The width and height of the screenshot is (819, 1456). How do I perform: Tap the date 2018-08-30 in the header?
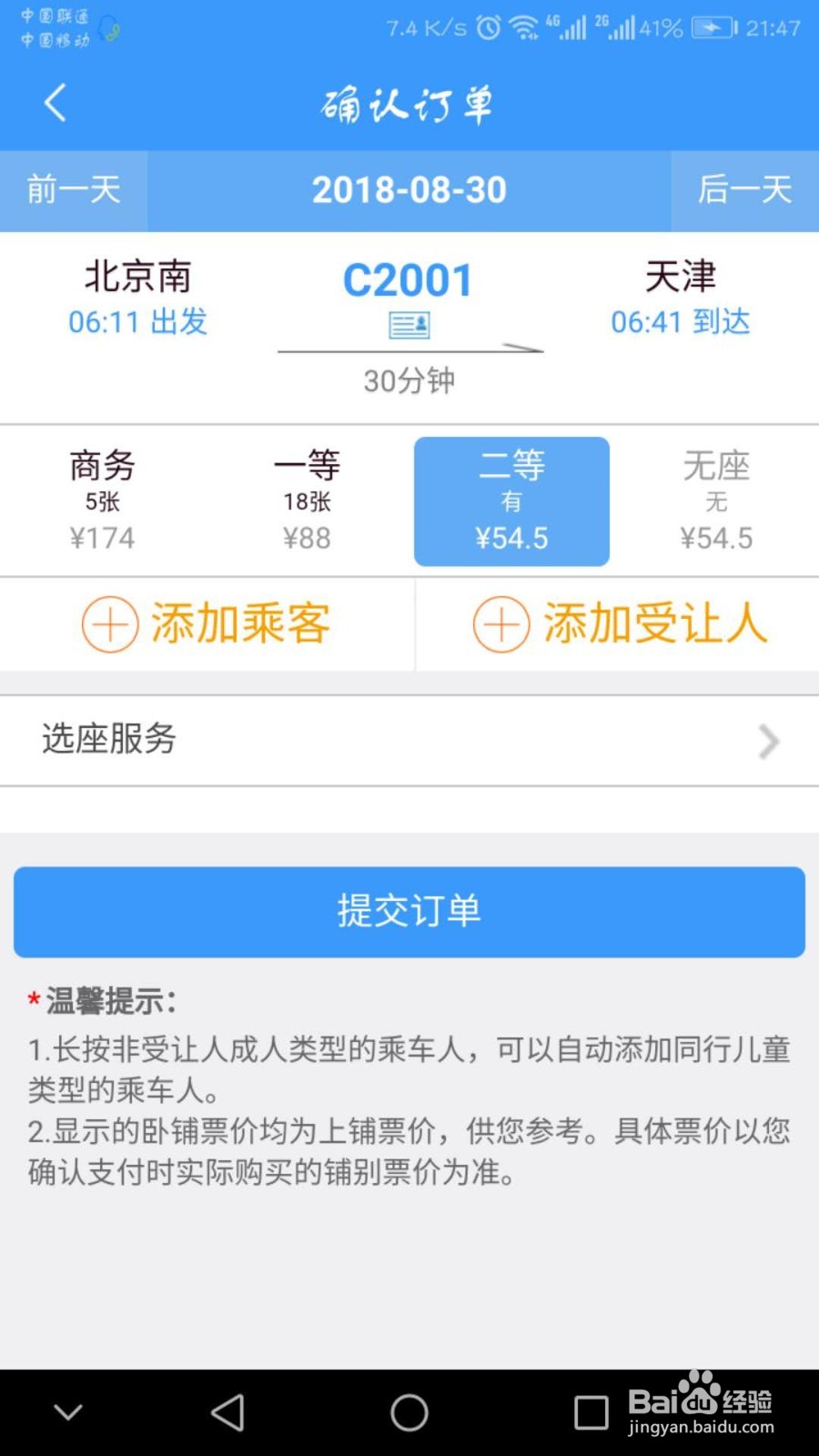(409, 191)
